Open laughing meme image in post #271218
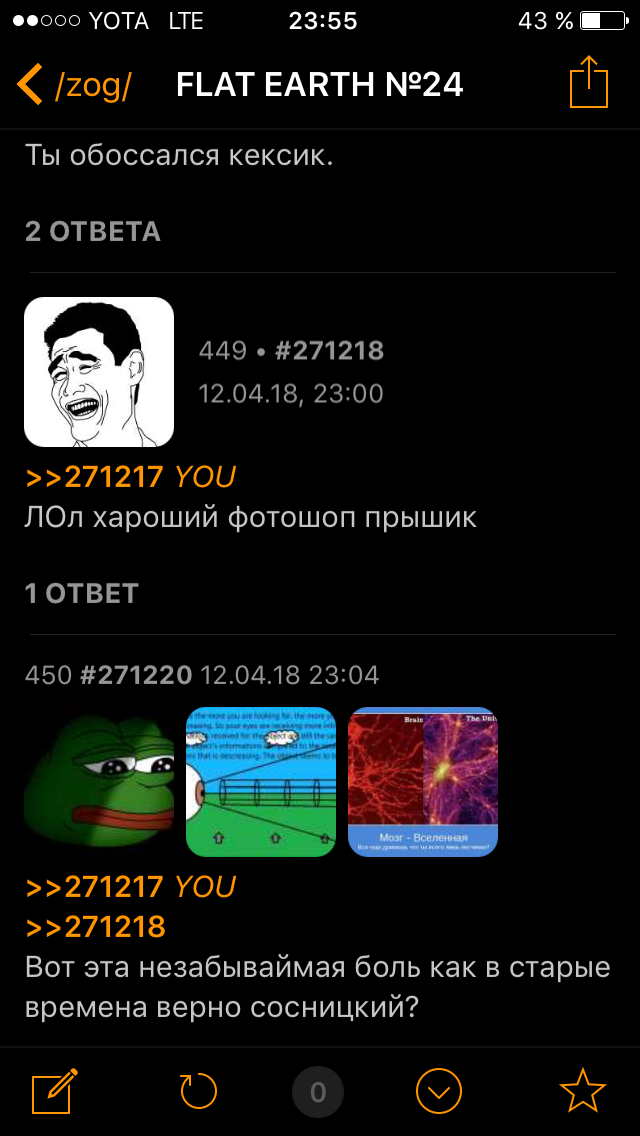Image resolution: width=640 pixels, height=1136 pixels. [99, 372]
